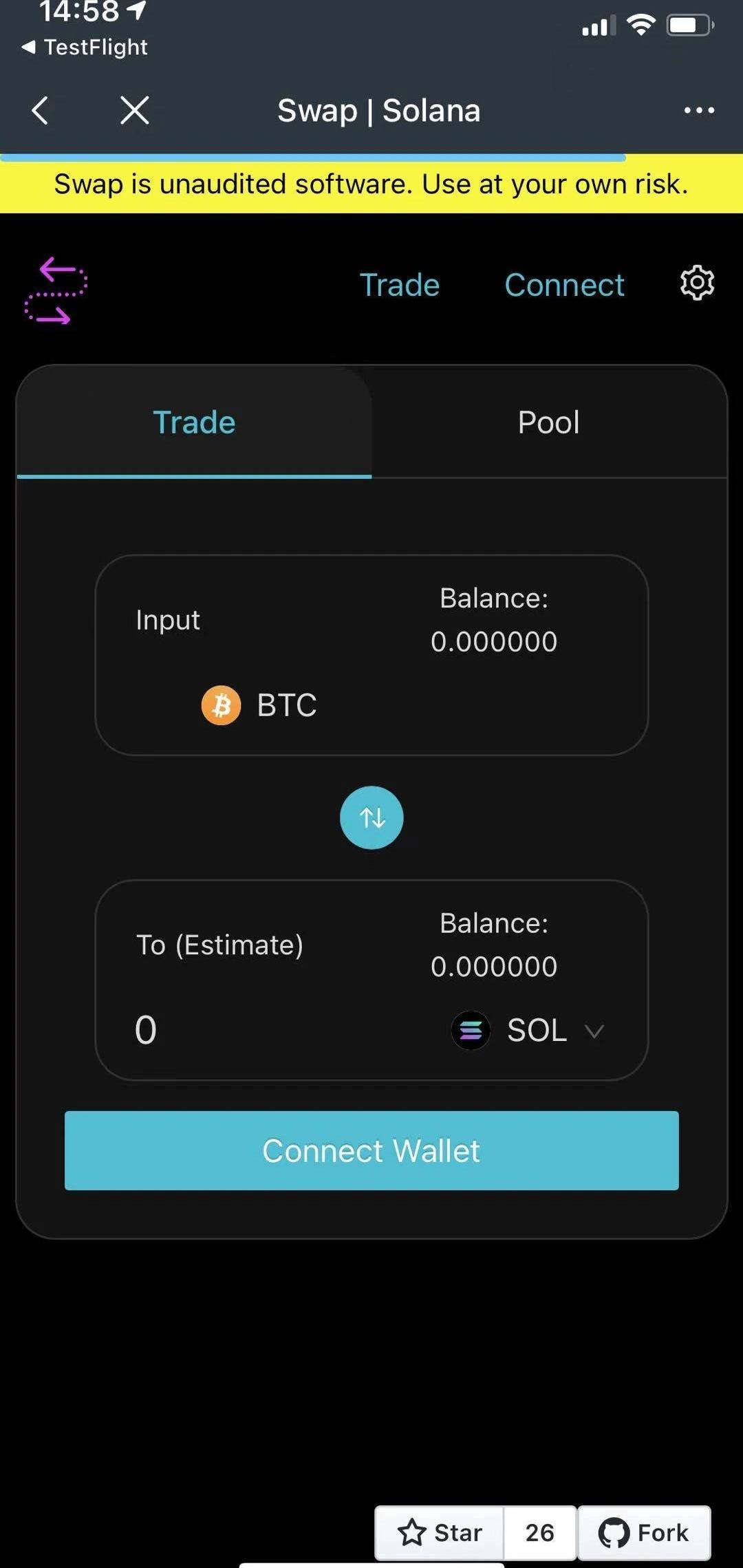
Task: Close the Swap | Solana web page
Action: [134, 110]
